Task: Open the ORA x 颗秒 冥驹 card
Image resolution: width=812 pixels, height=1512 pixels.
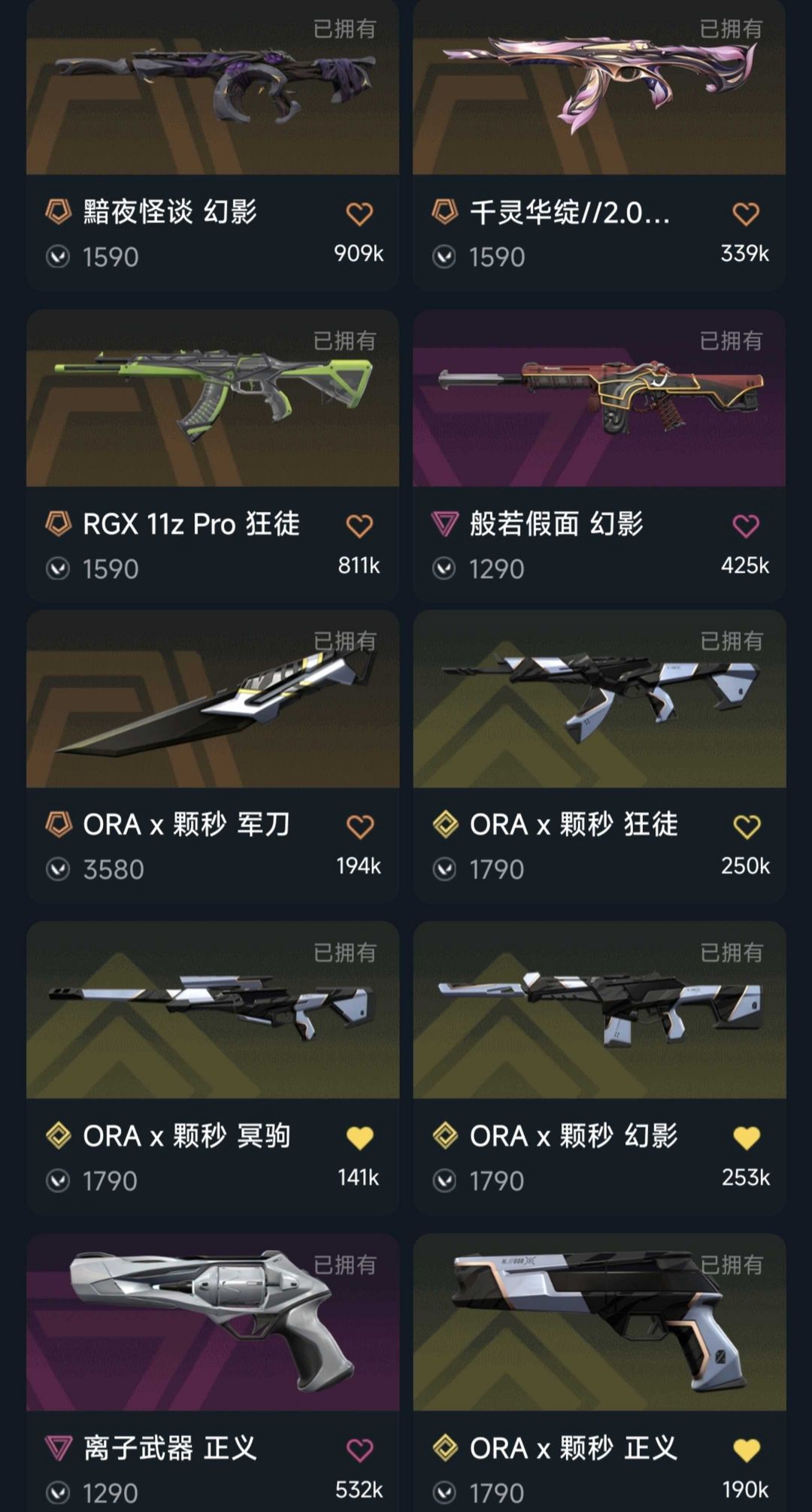Action: tap(212, 1011)
